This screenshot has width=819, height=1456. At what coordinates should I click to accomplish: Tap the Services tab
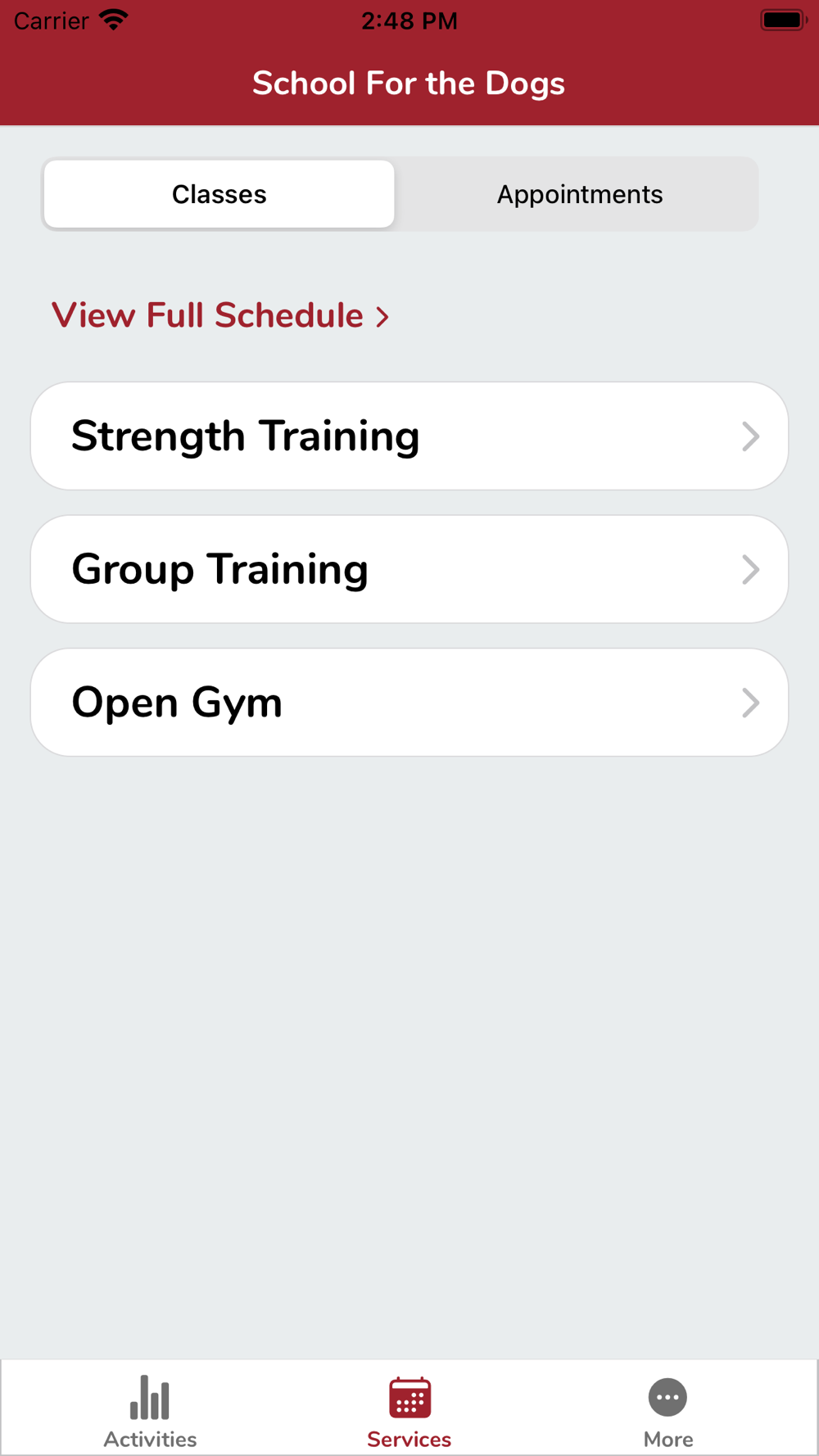point(409,1412)
